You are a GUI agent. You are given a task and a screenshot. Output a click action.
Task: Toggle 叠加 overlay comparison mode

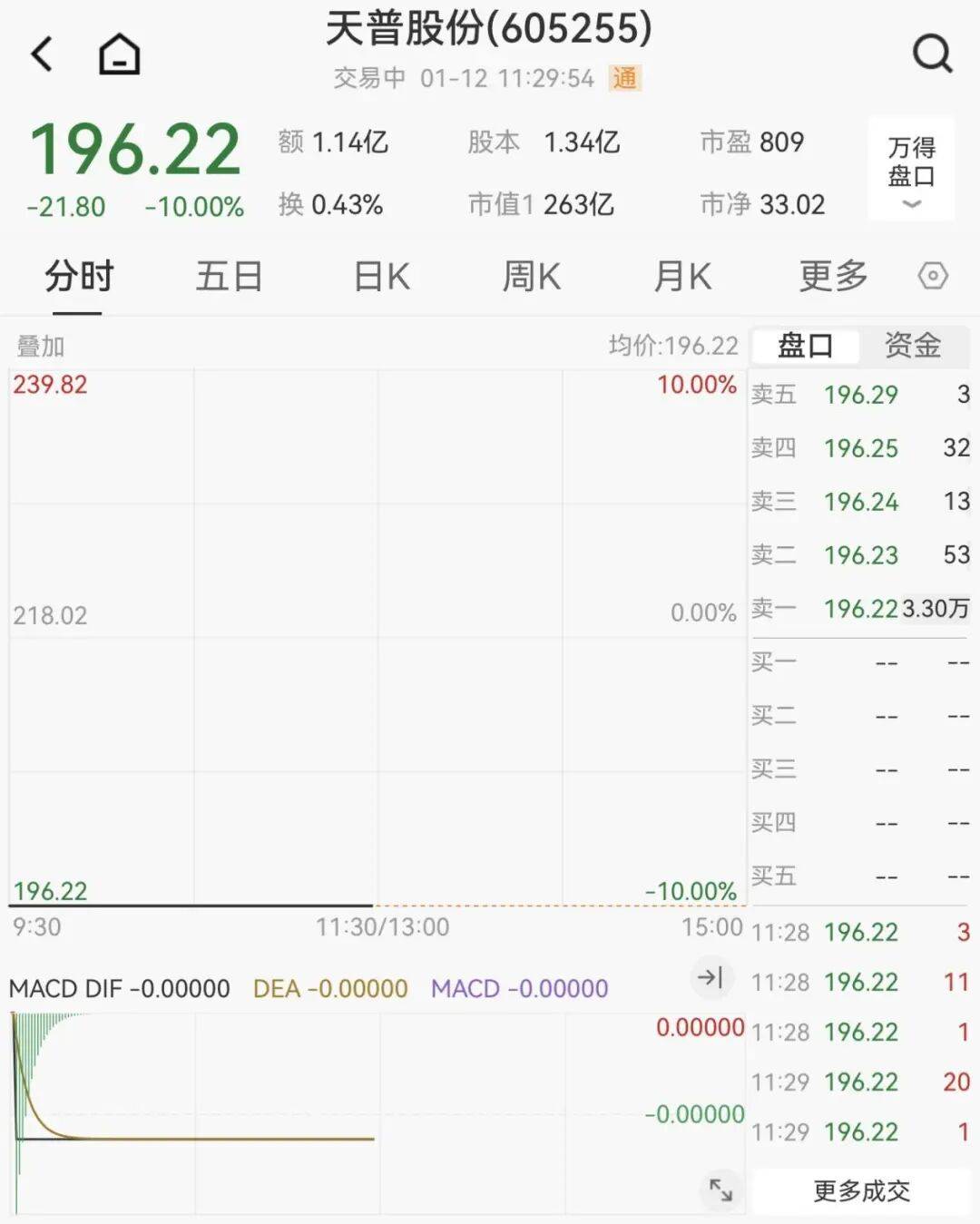point(40,346)
